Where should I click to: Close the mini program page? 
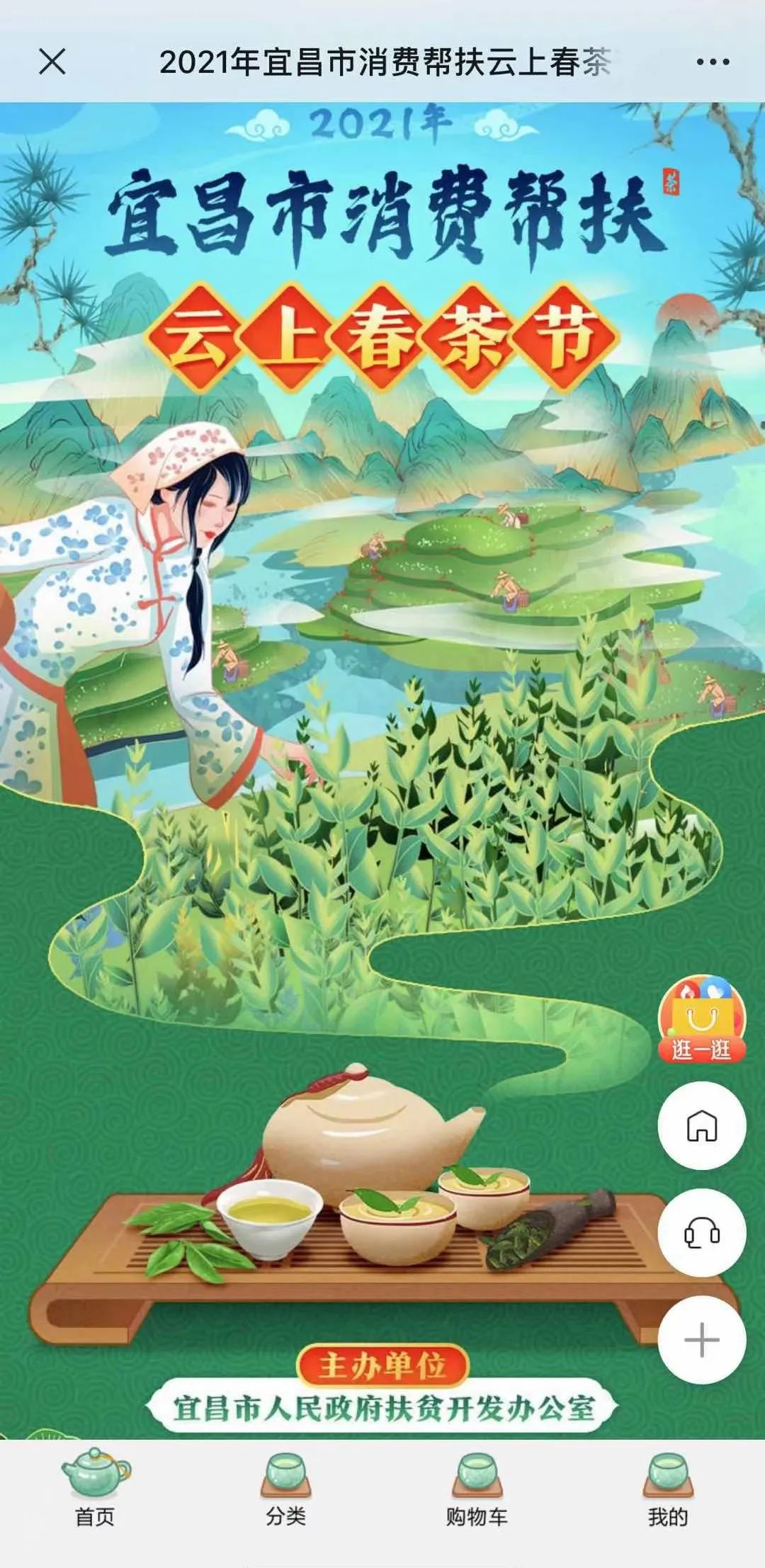(x=52, y=62)
